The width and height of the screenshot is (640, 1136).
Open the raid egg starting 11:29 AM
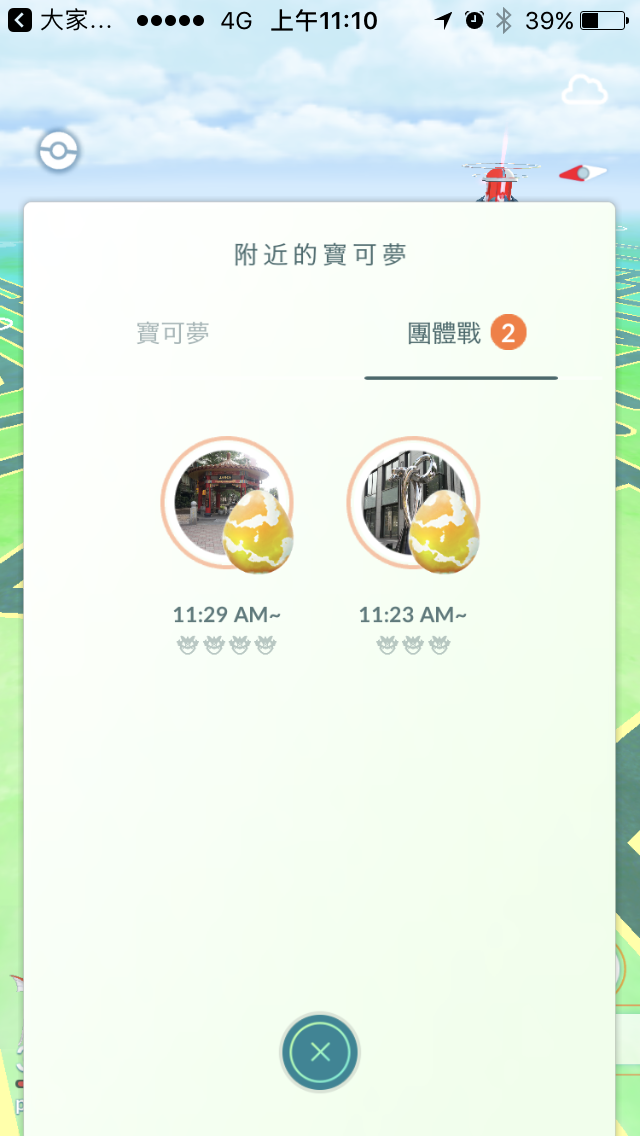[227, 505]
